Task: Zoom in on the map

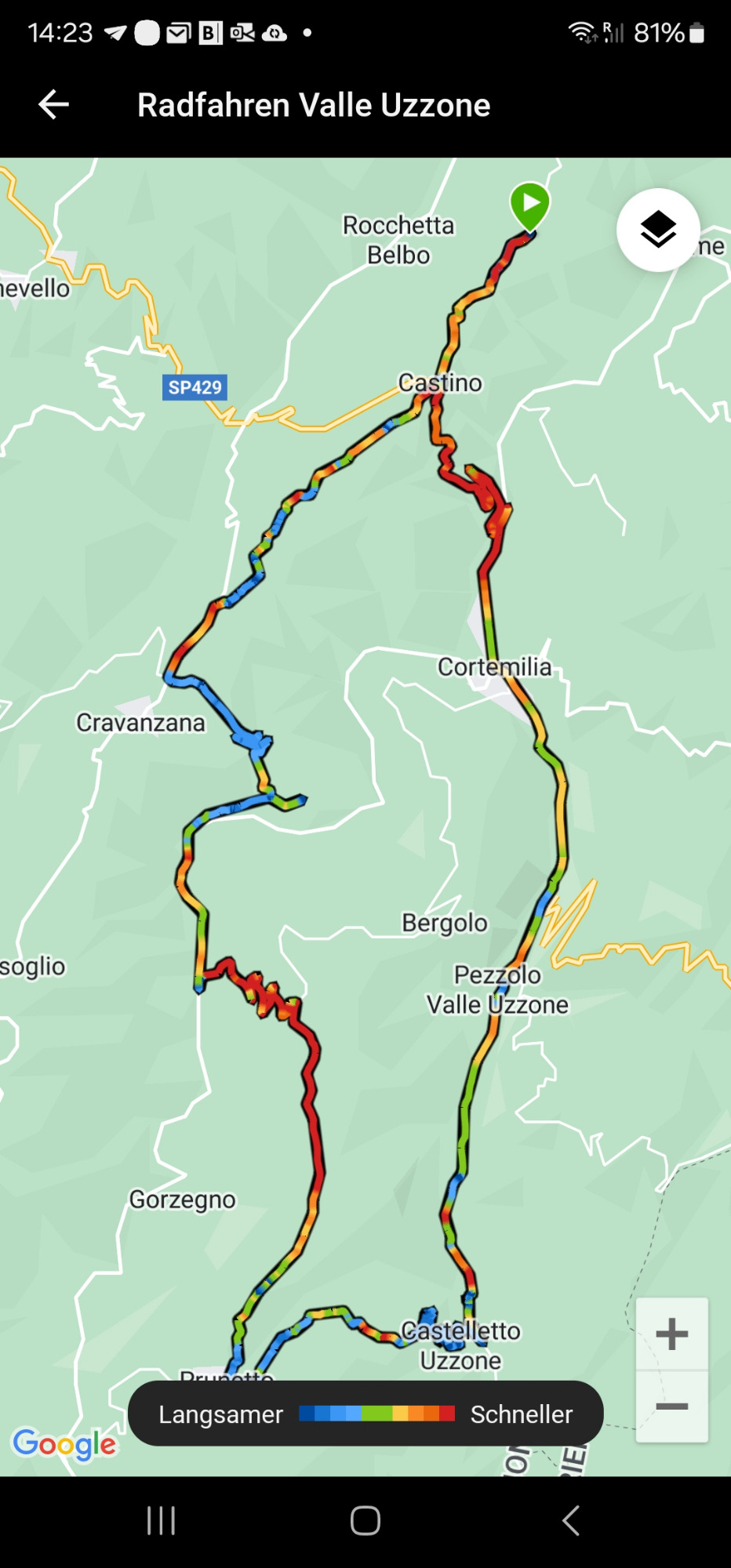Action: coord(672,1334)
